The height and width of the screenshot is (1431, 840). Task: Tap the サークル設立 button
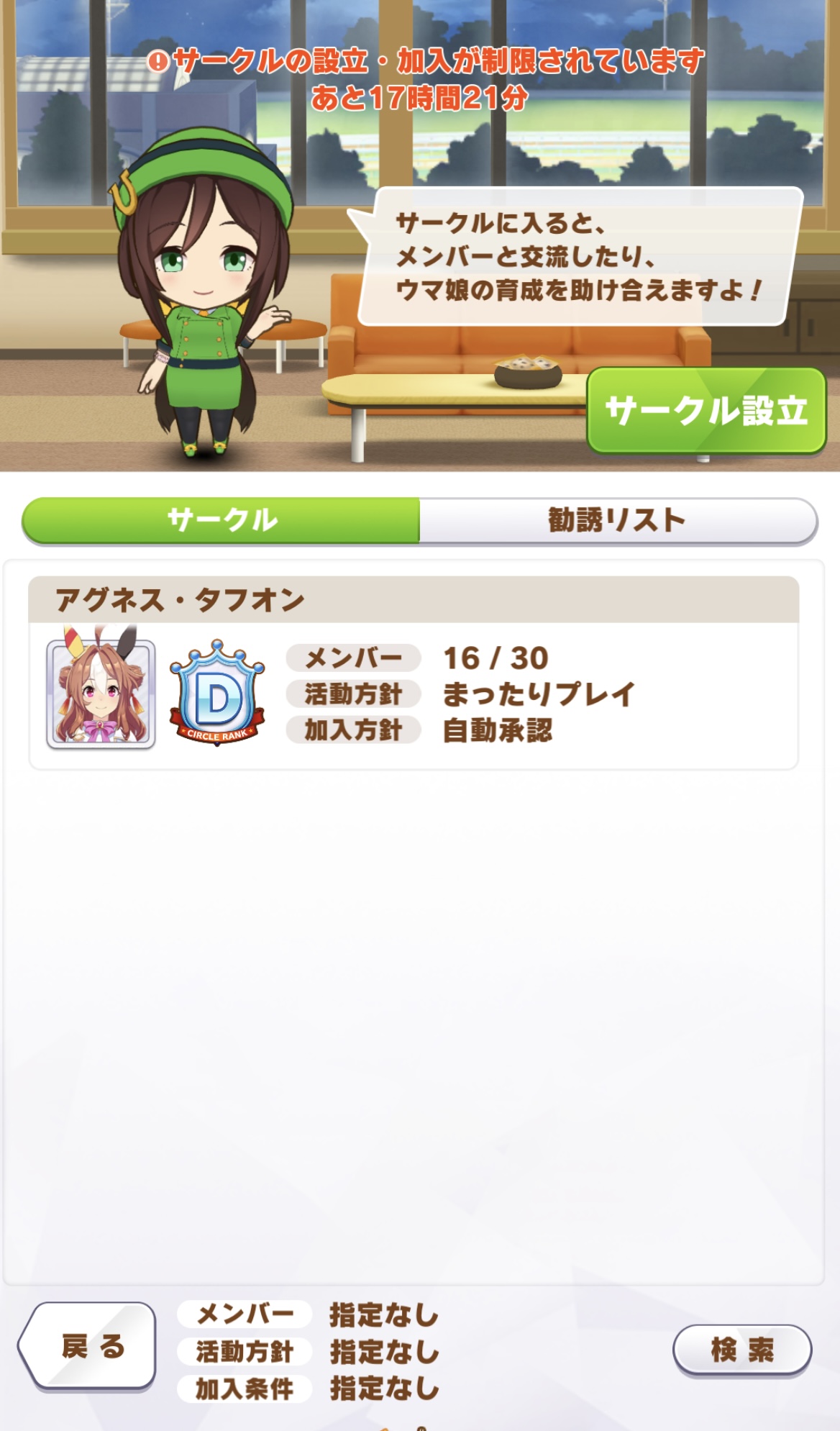706,410
